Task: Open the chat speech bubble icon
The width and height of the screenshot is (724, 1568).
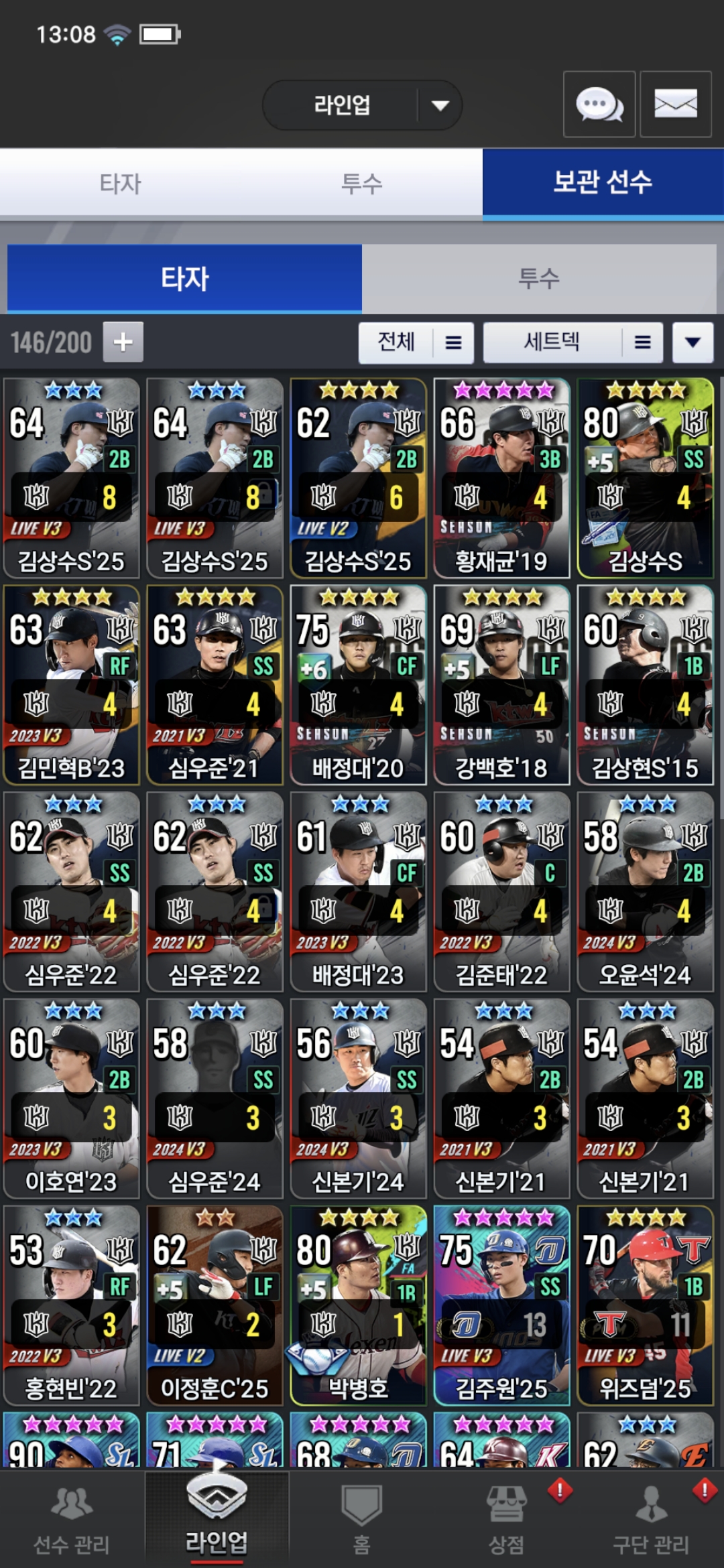Action: point(599,105)
